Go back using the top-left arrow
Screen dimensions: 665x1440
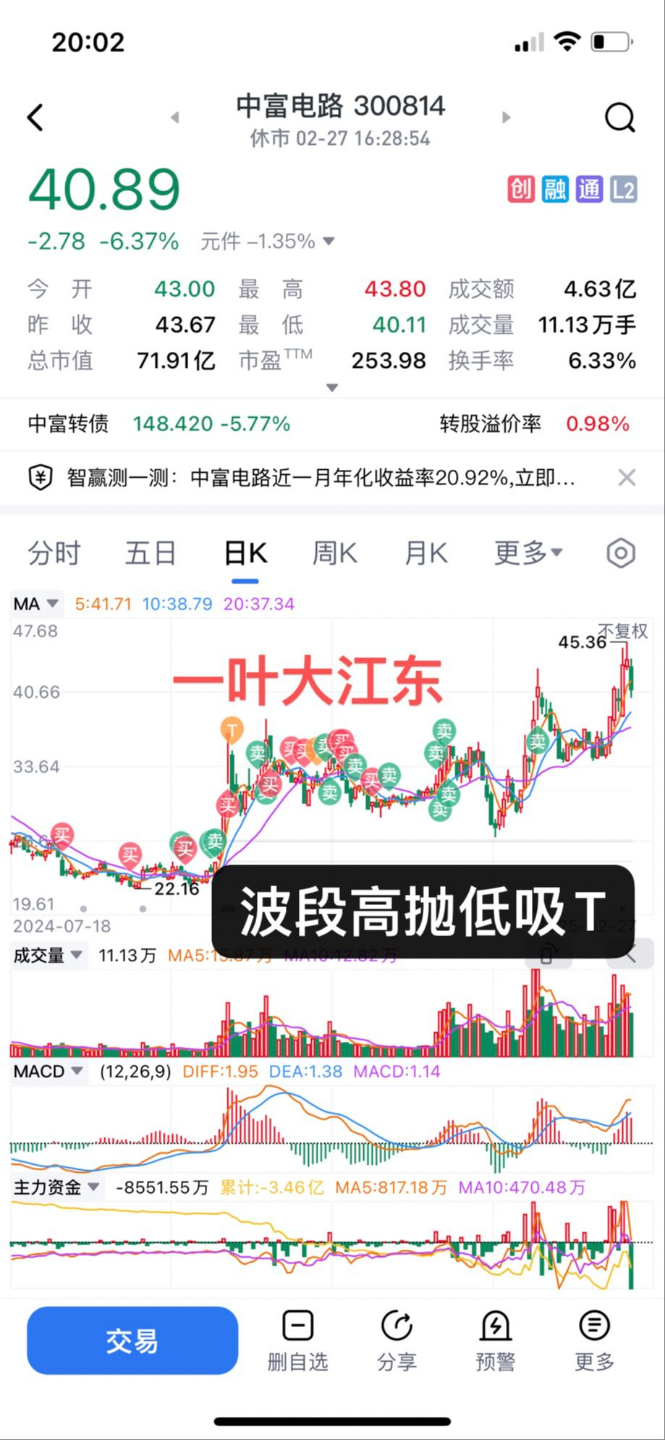pos(36,118)
